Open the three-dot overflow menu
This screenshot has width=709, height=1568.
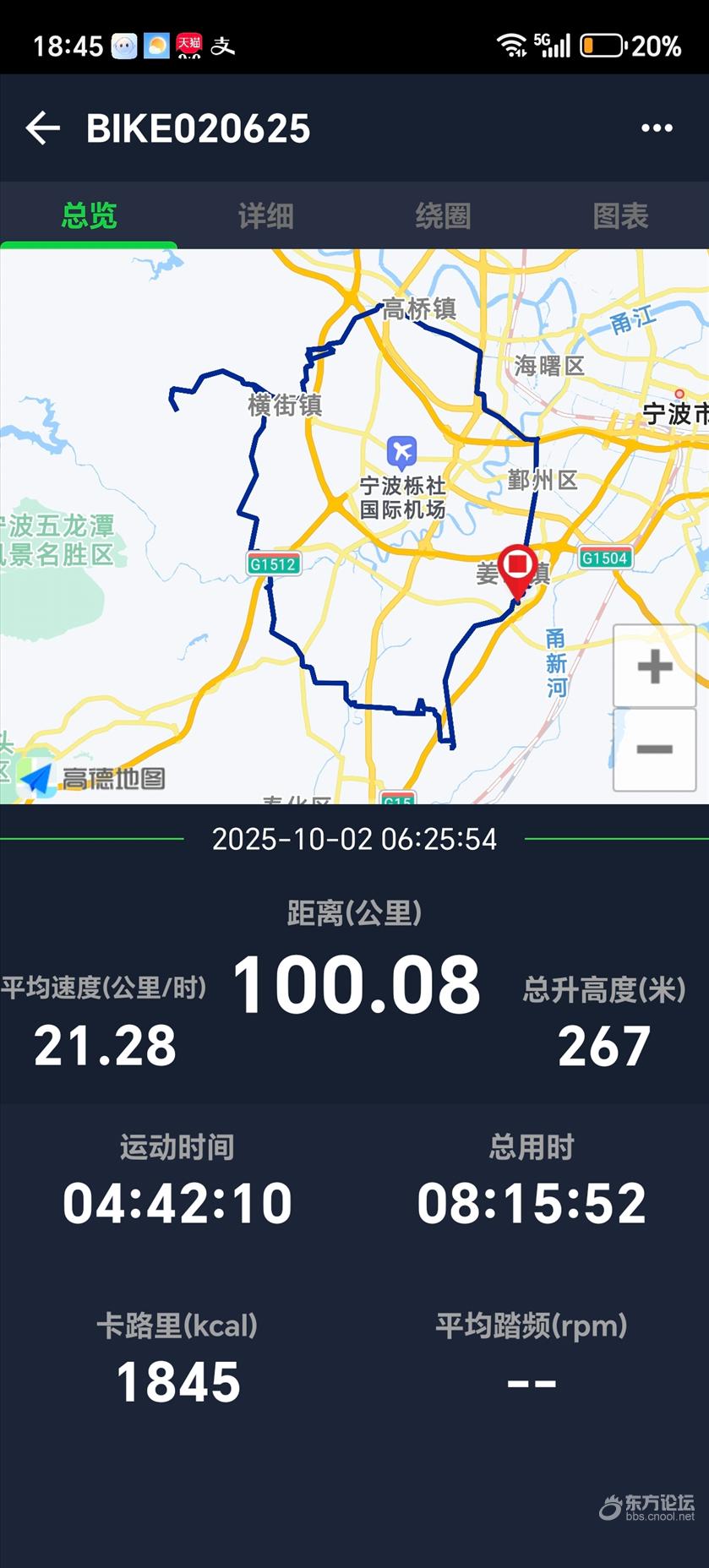pyautogui.click(x=657, y=128)
